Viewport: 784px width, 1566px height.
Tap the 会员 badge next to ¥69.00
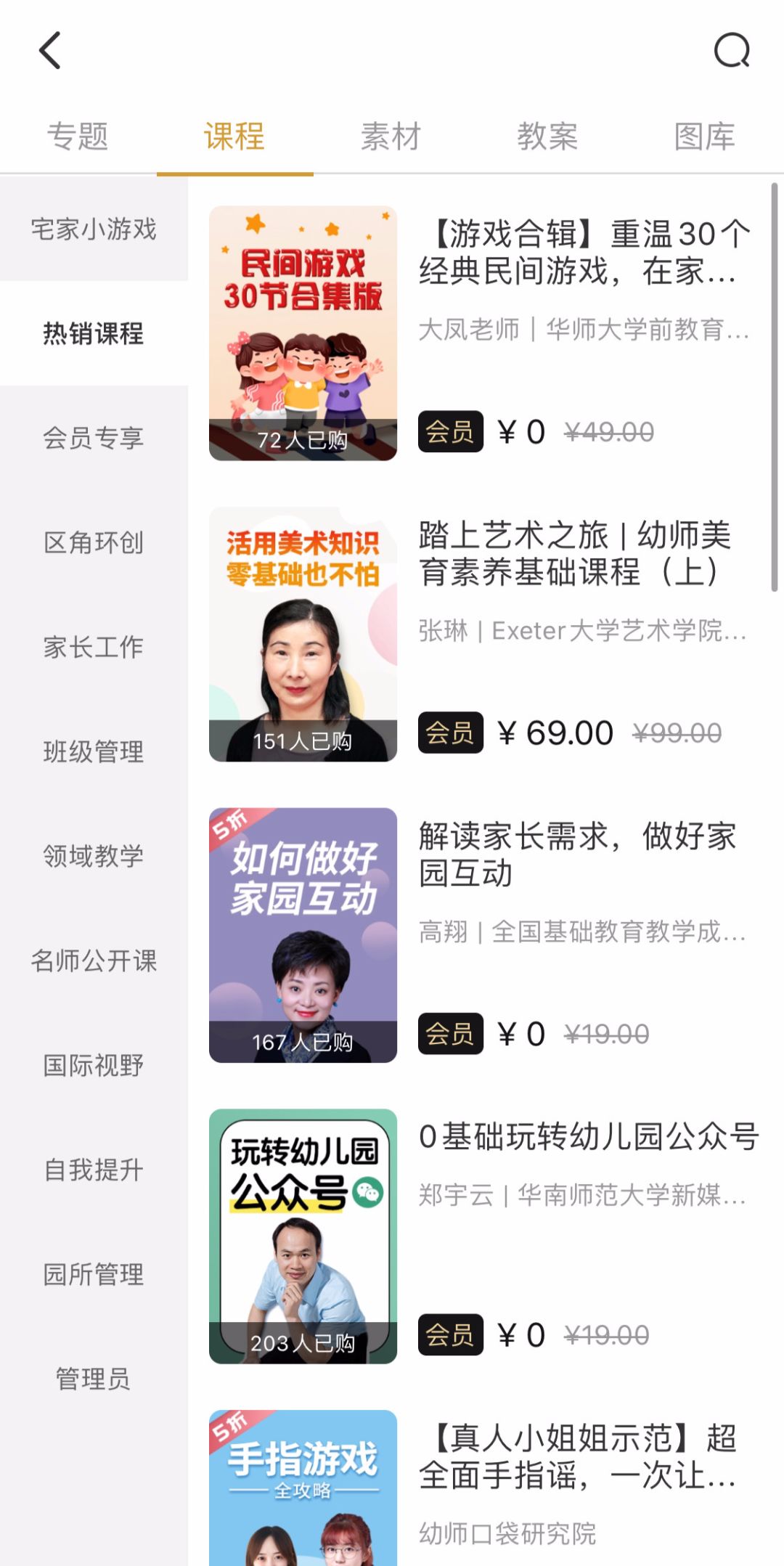click(449, 733)
